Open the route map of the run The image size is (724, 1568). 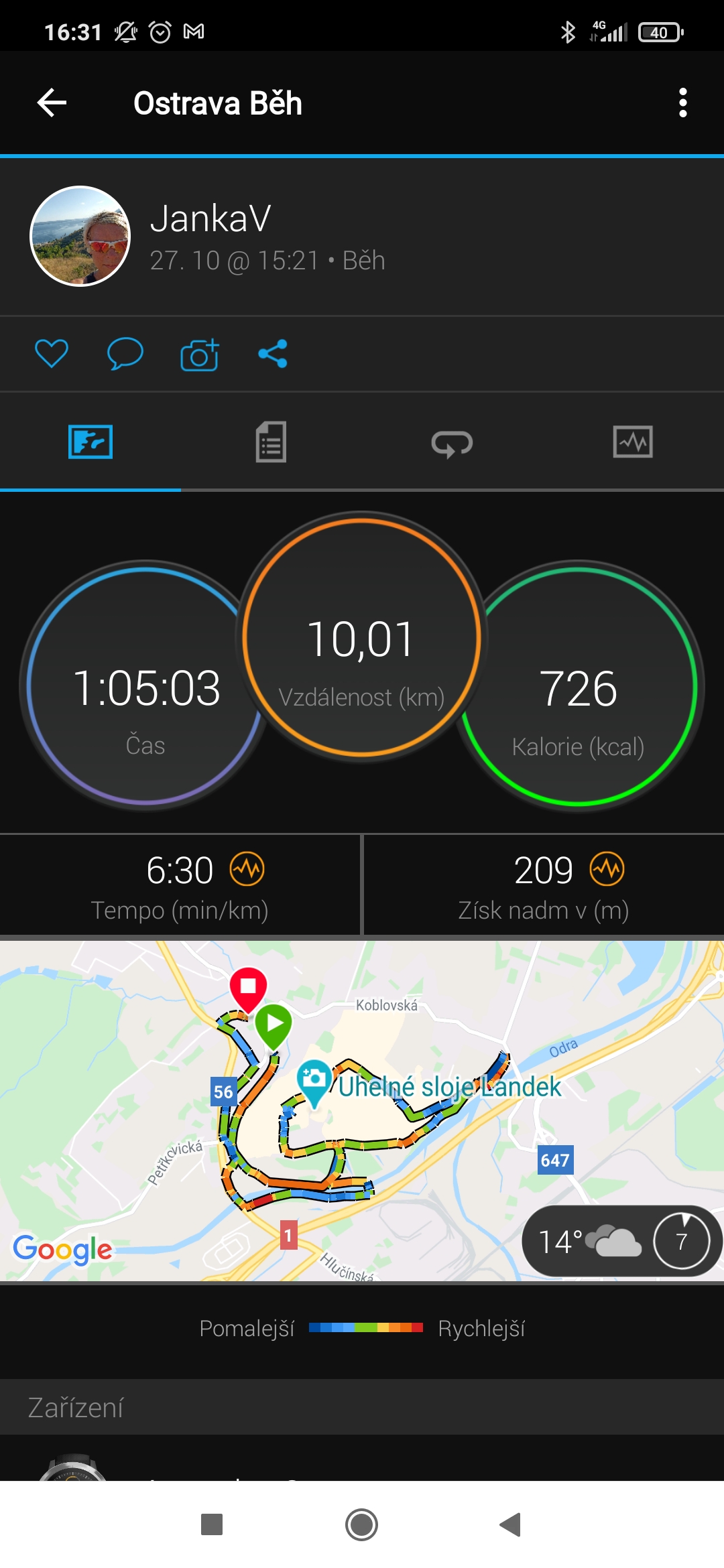click(x=362, y=1111)
